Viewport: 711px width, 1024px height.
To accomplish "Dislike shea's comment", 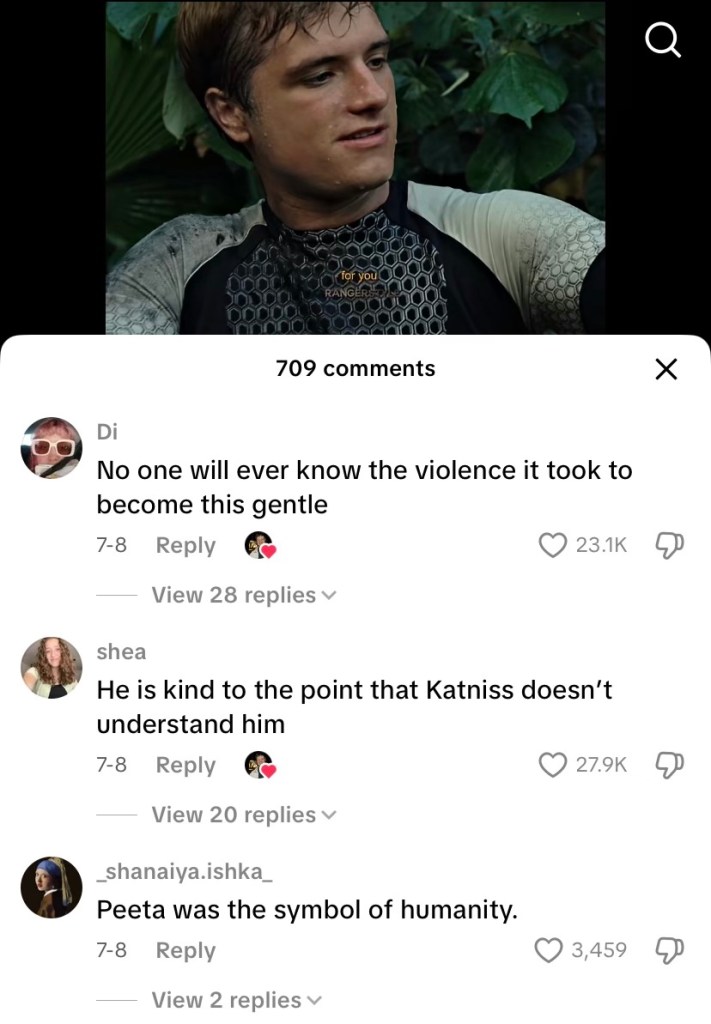I will (x=666, y=765).
